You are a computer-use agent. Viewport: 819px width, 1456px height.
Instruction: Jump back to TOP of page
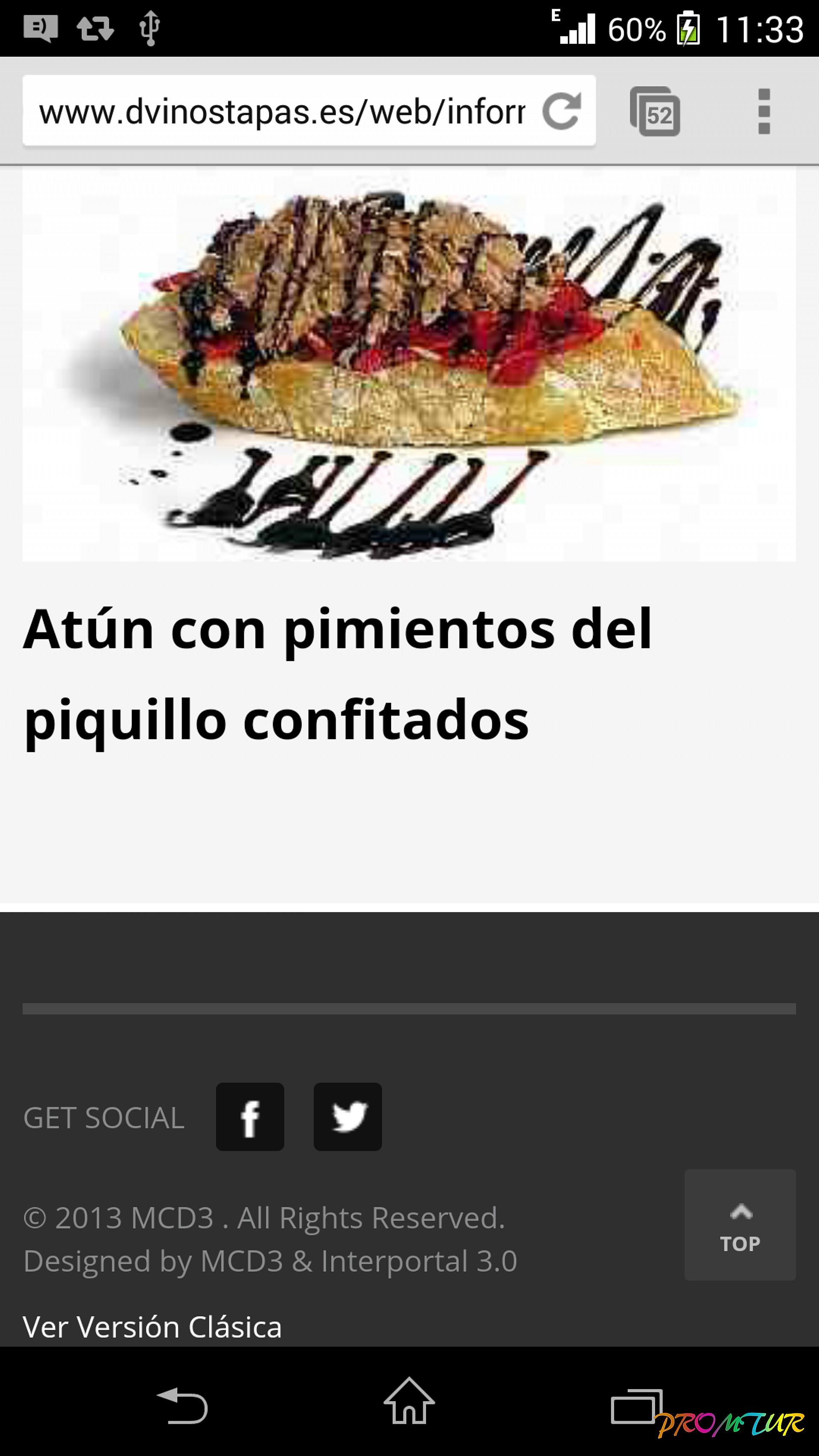coord(740,1225)
